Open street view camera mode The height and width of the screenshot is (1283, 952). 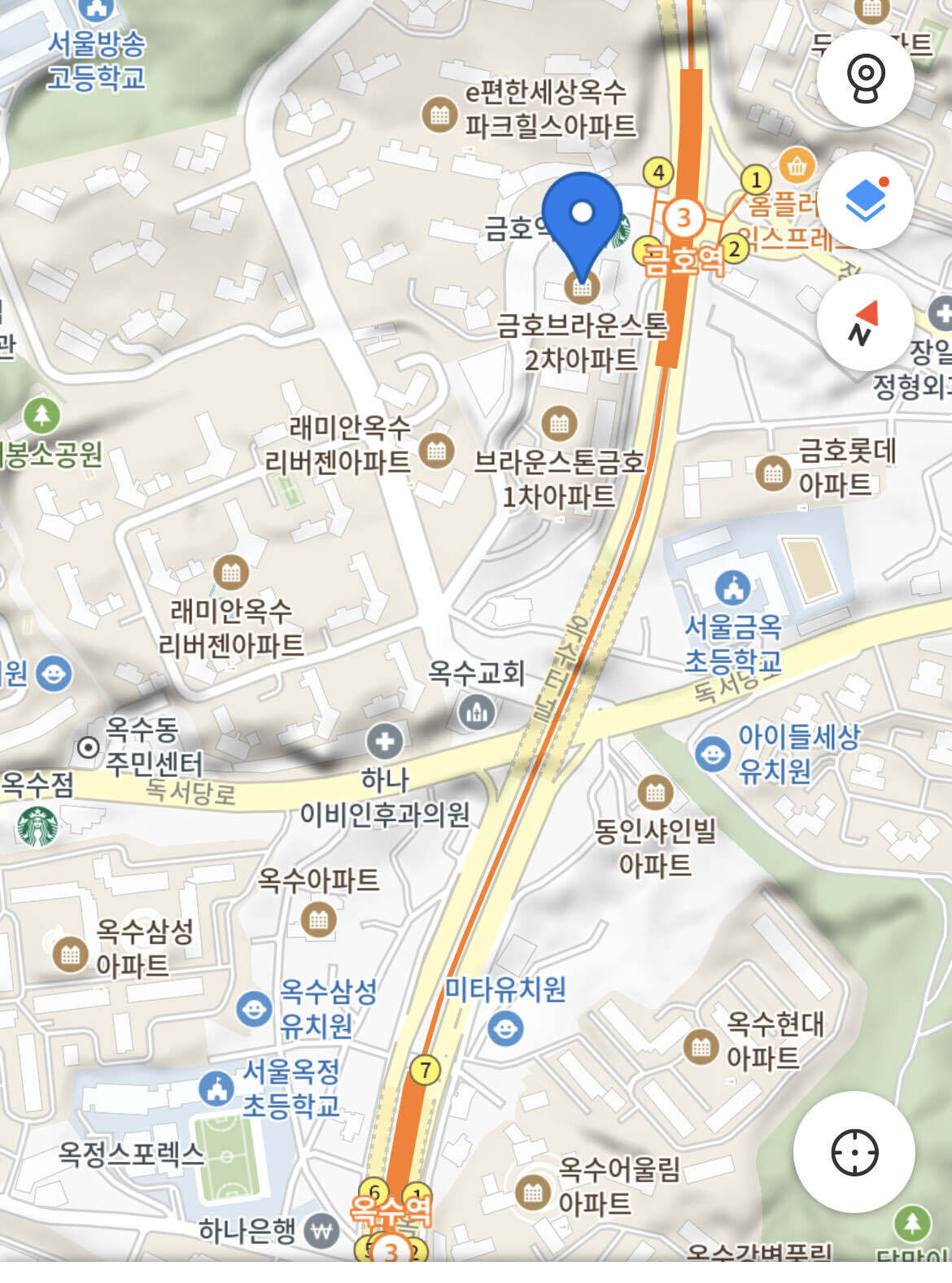(x=865, y=78)
